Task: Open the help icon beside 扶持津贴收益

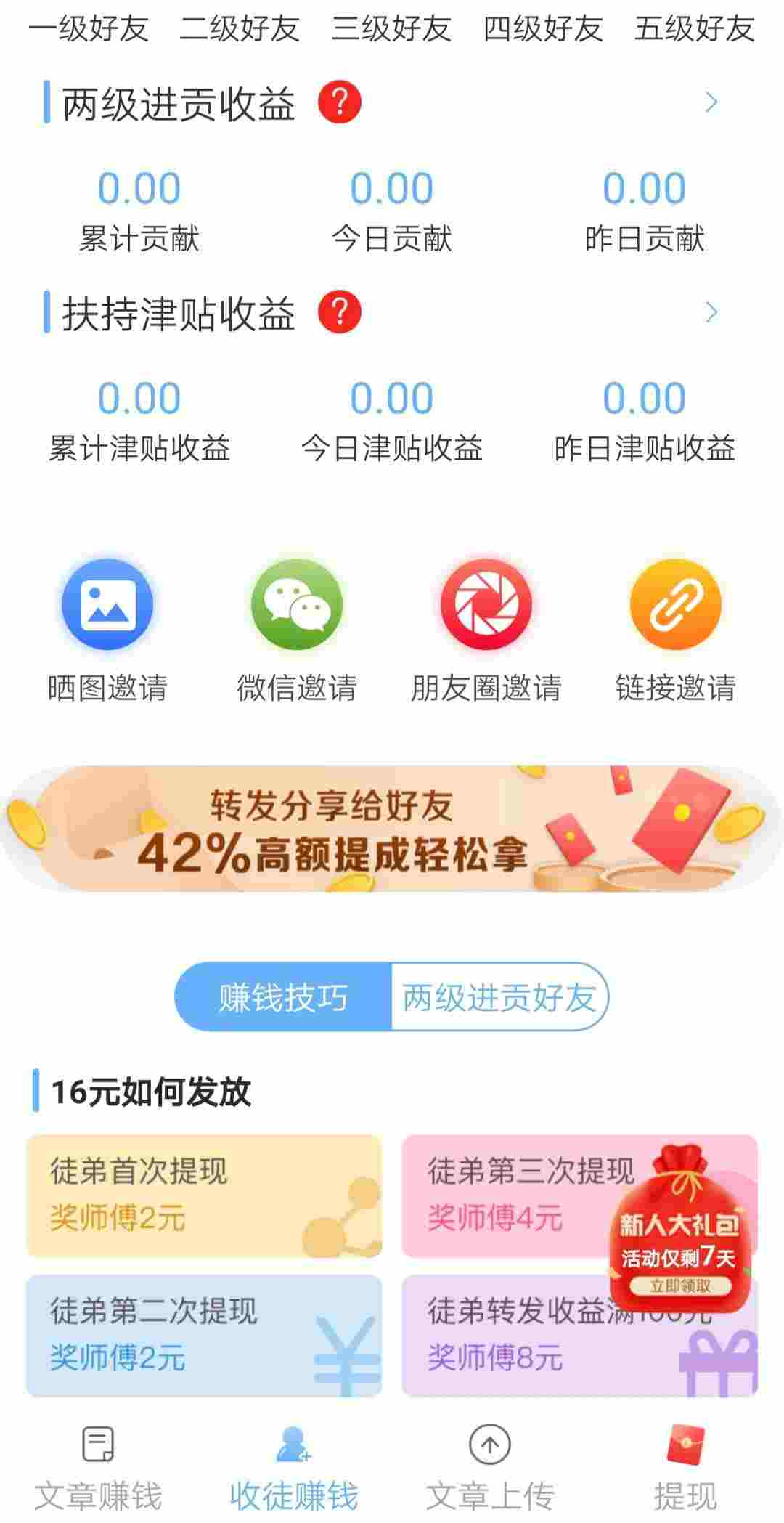Action: click(x=339, y=312)
